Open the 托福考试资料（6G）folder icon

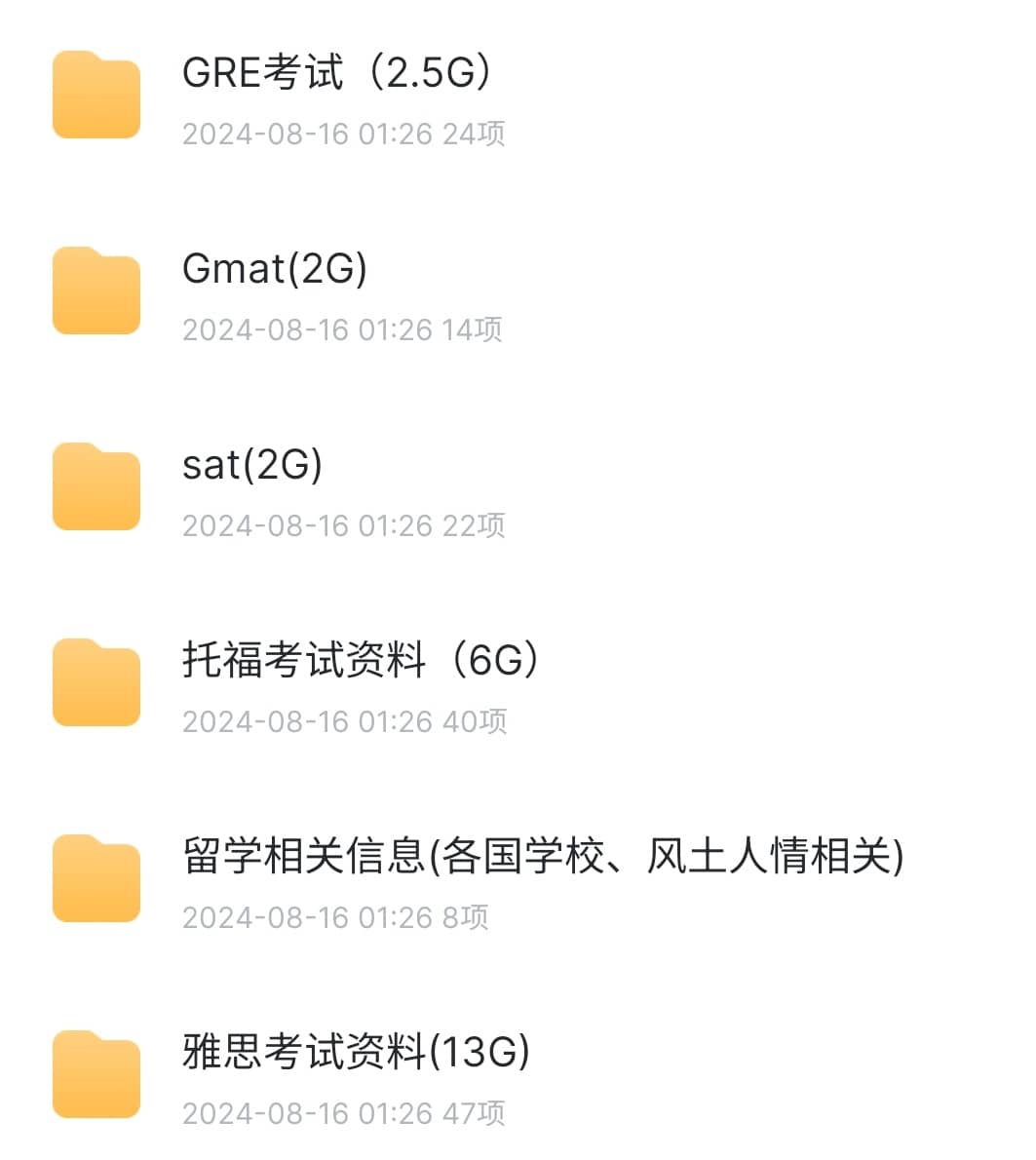[x=96, y=681]
